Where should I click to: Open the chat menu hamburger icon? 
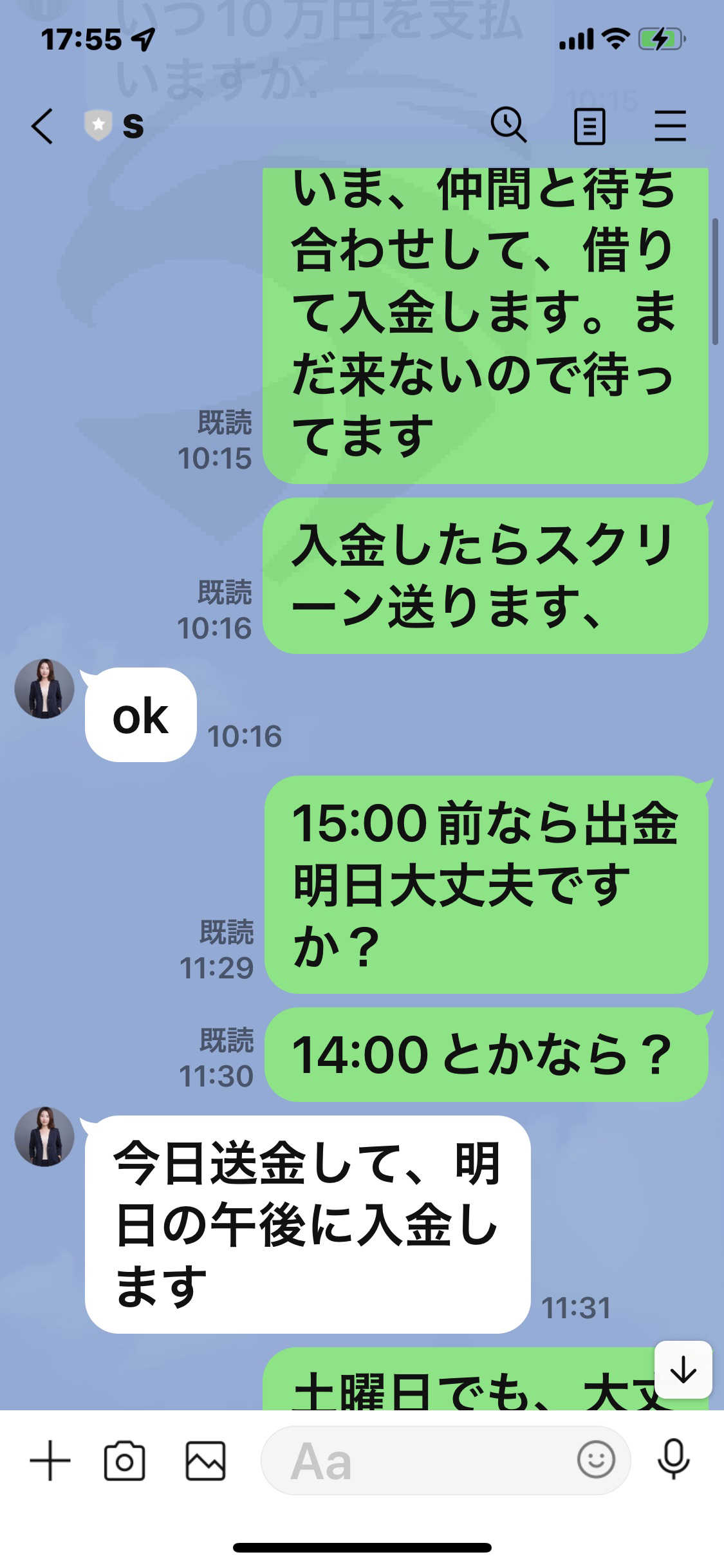(x=670, y=126)
